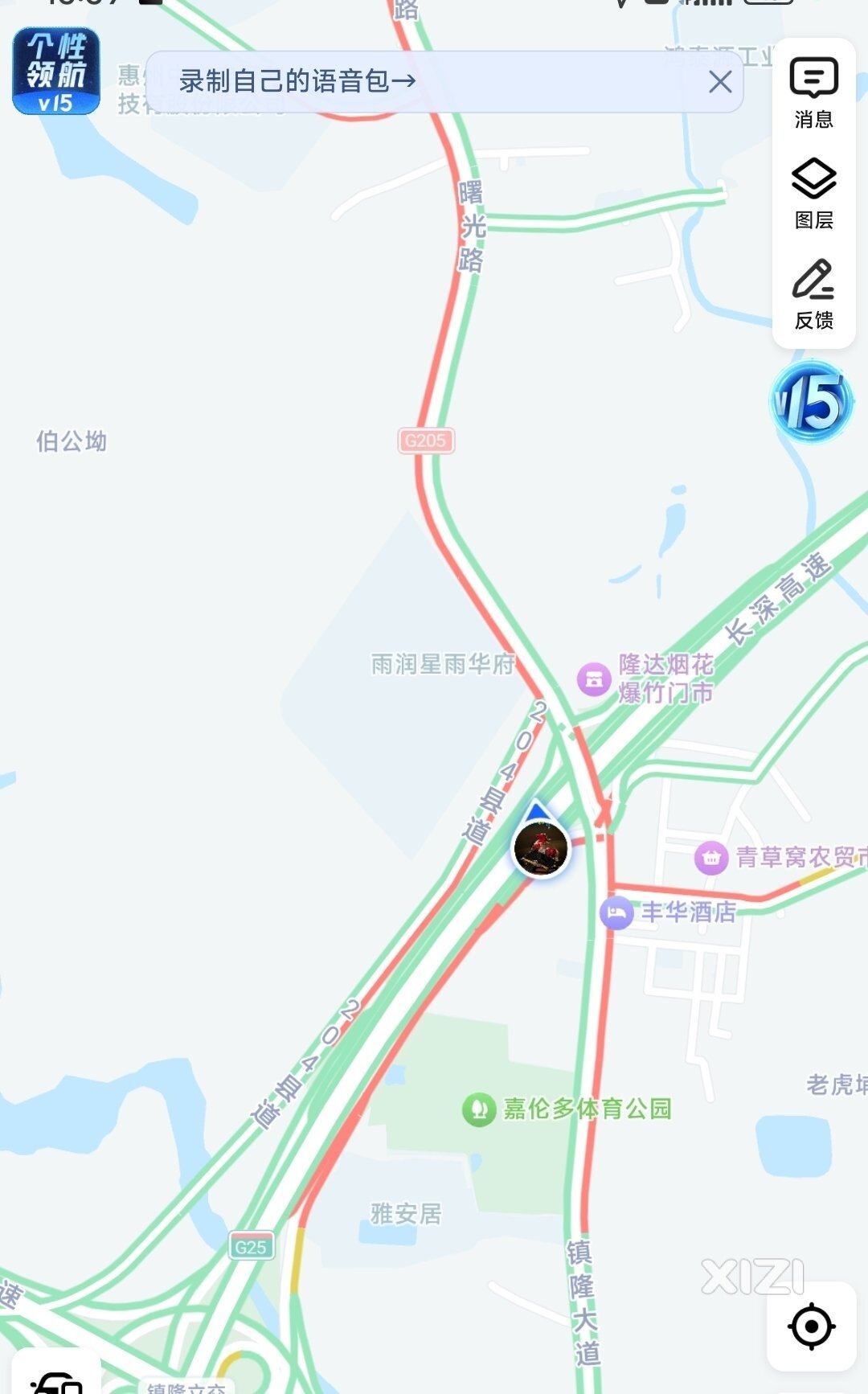Open the 图层 map layers
The image size is (868, 1394).
813,194
